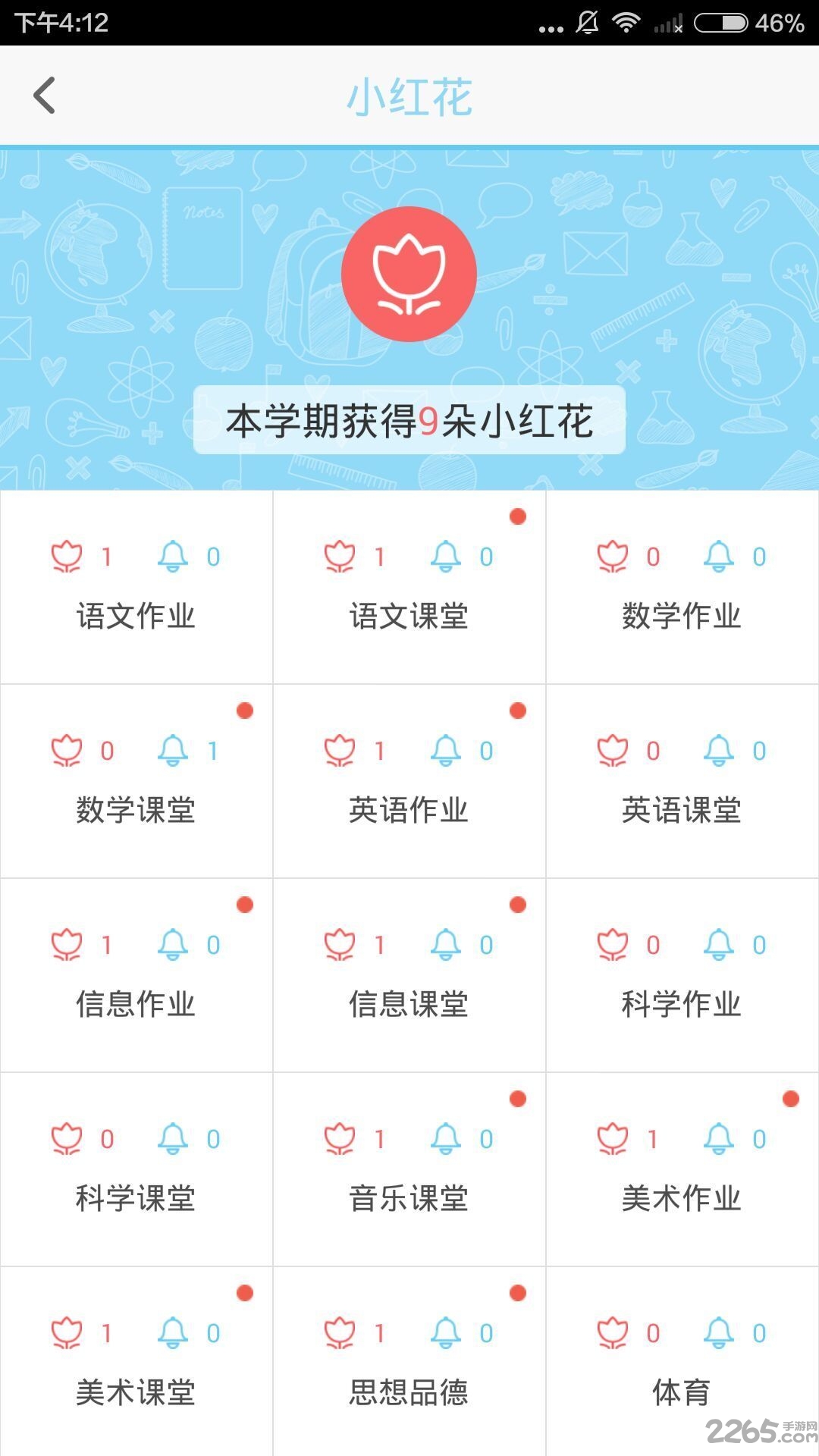819x1456 pixels.
Task: Open the 语文课堂 tile
Action: click(409, 588)
